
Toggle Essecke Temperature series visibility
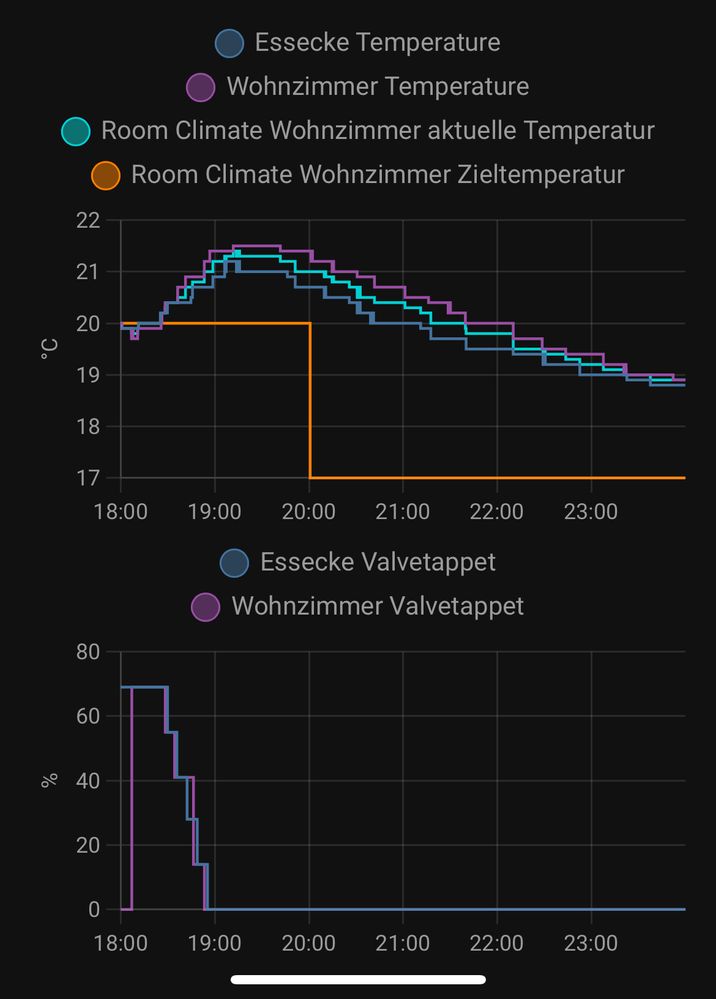coord(358,43)
